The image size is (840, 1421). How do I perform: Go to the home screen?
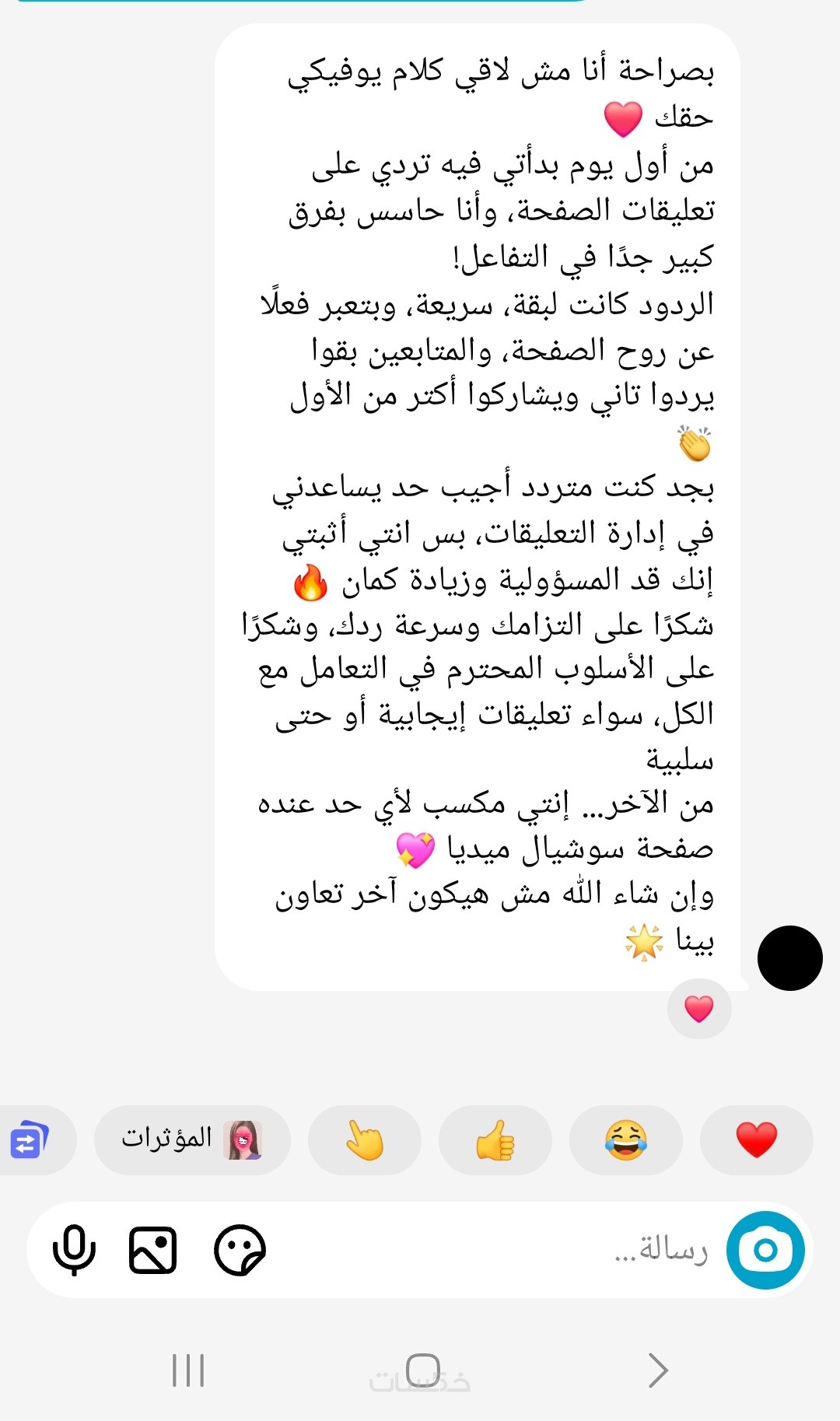422,1370
